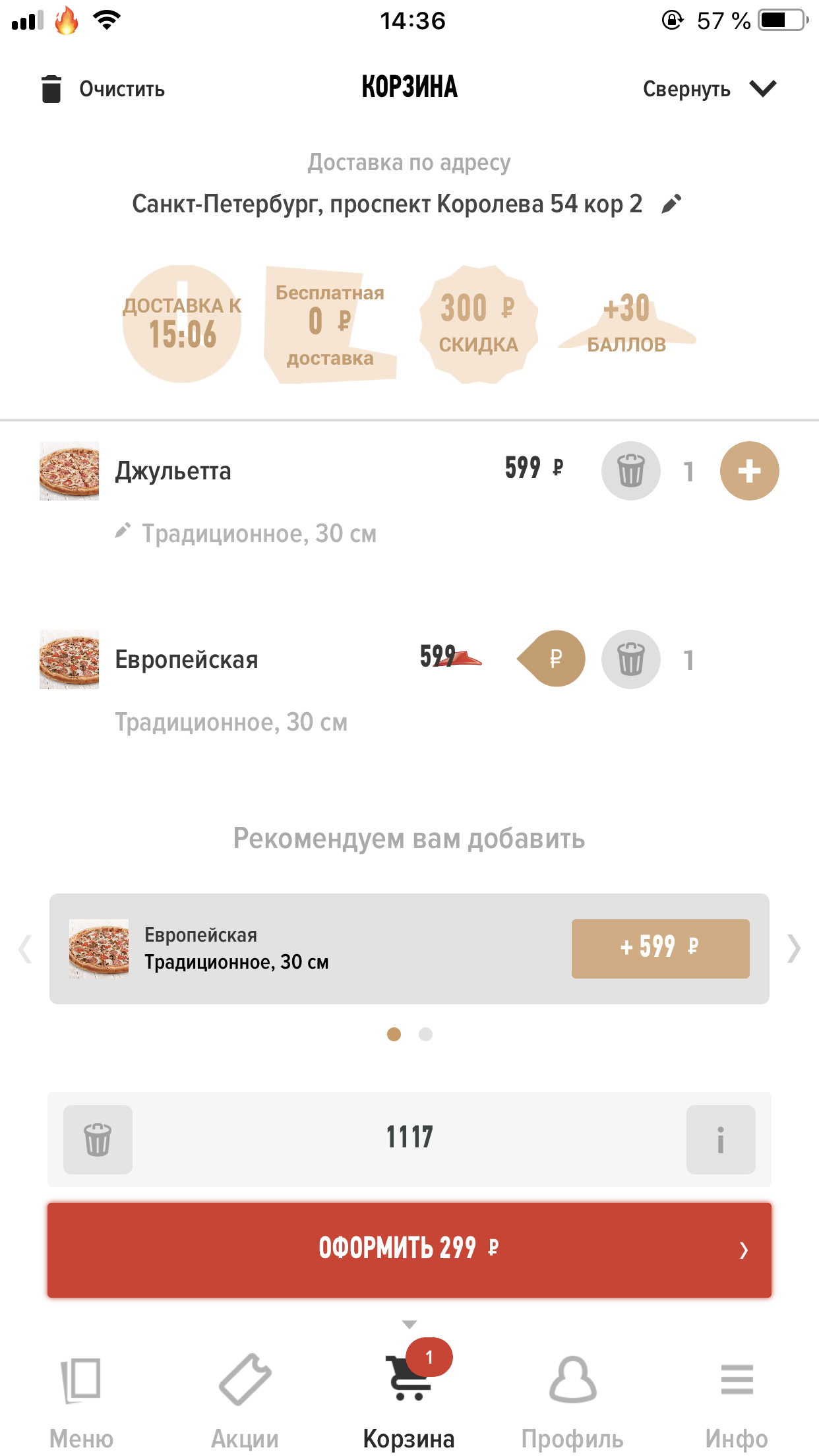
Task: Add recommended Европейская for 599 ₽
Action: (660, 948)
